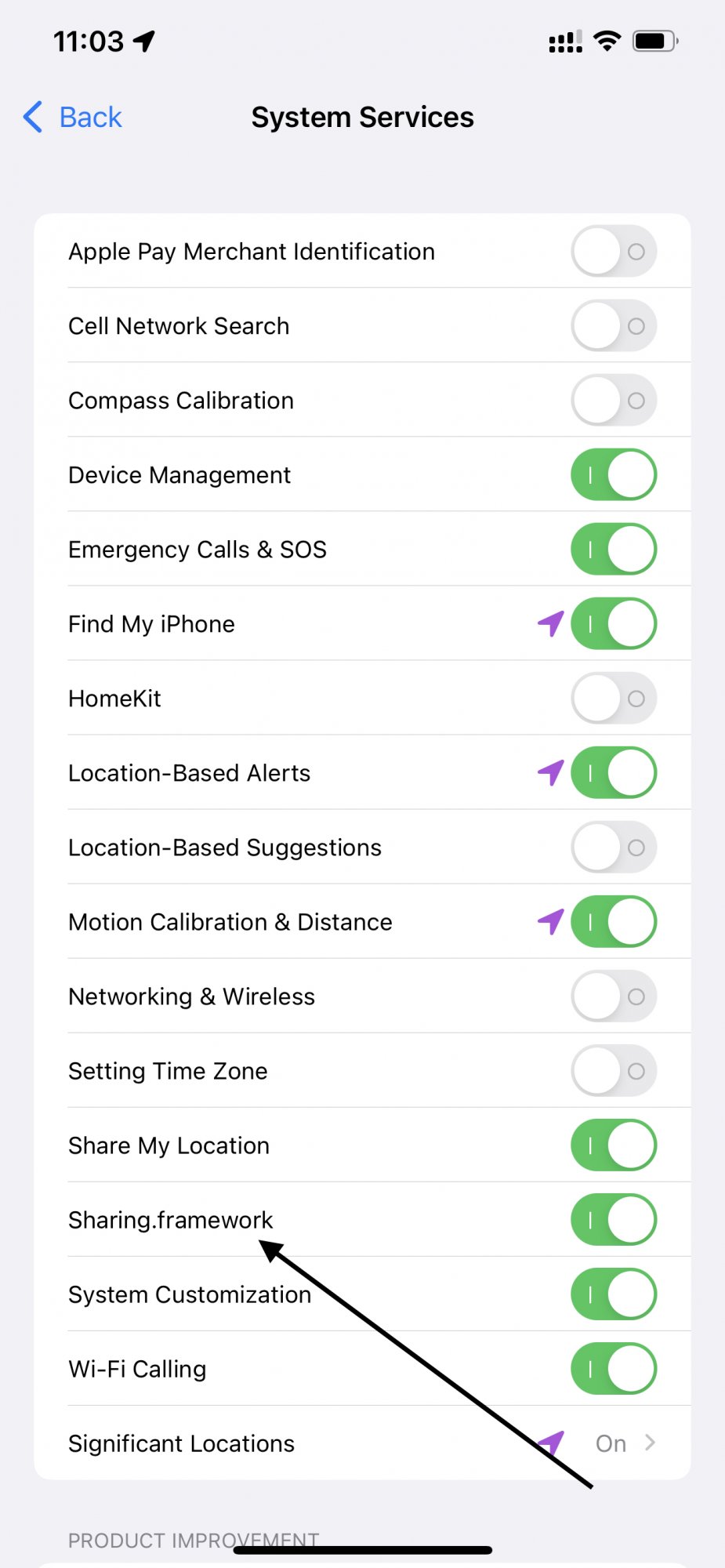Go back to the previous settings page

pos(73,118)
